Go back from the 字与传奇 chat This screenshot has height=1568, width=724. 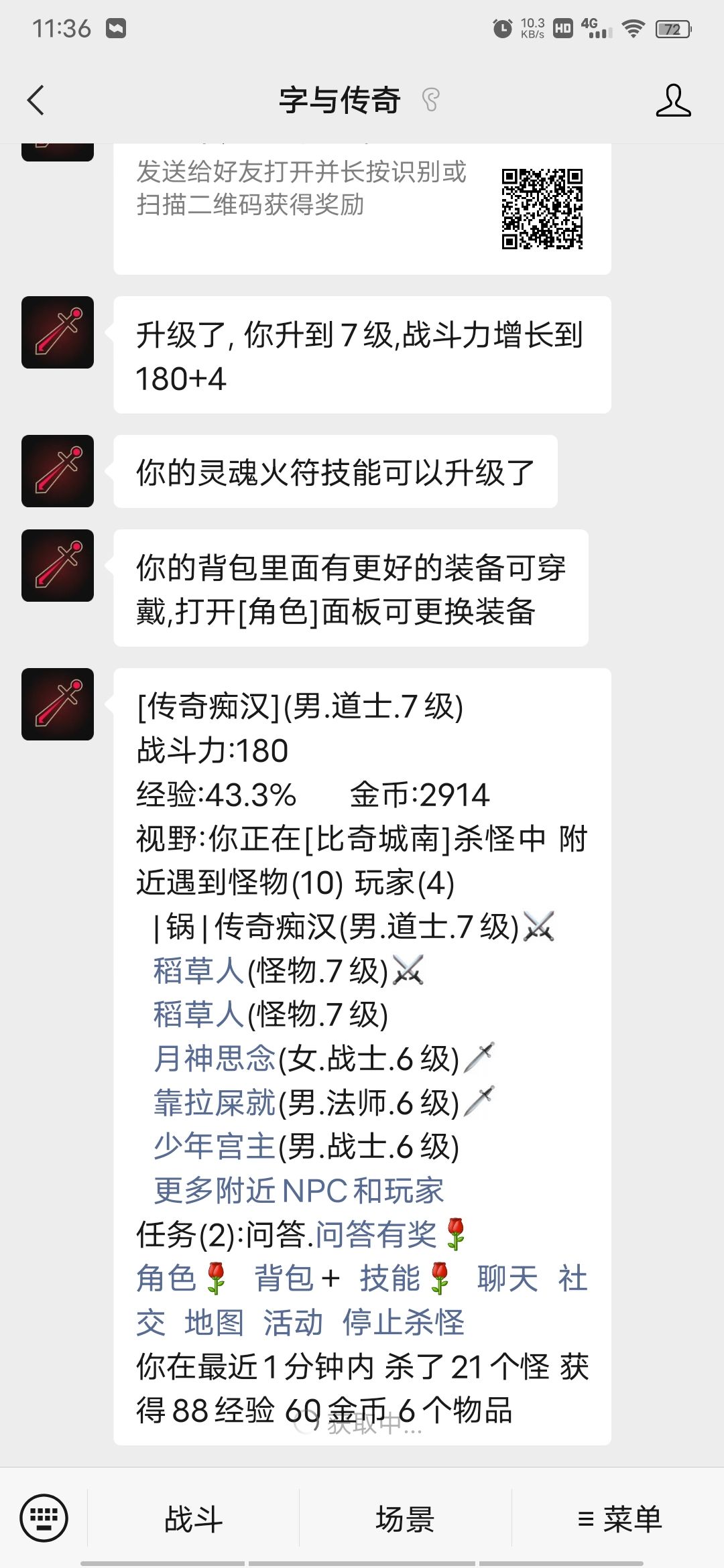click(x=36, y=101)
